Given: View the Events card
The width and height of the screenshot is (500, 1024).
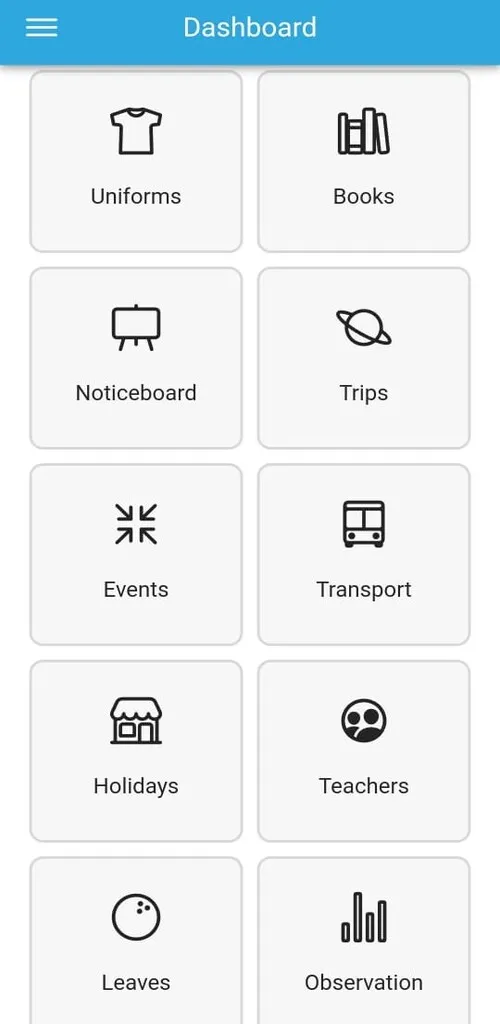Looking at the screenshot, I should (136, 554).
